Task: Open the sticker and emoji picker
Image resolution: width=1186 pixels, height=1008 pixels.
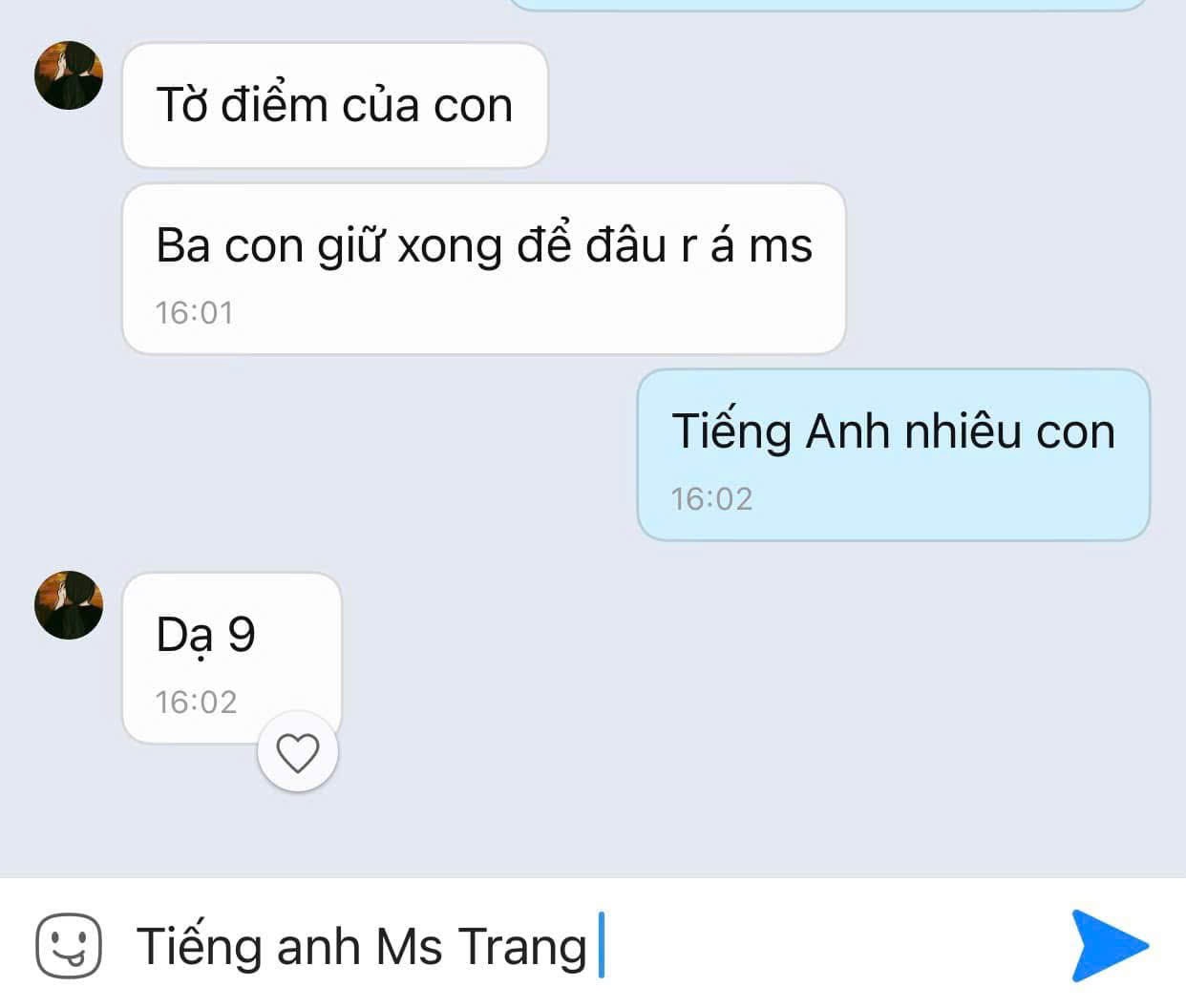Action: click(x=68, y=946)
